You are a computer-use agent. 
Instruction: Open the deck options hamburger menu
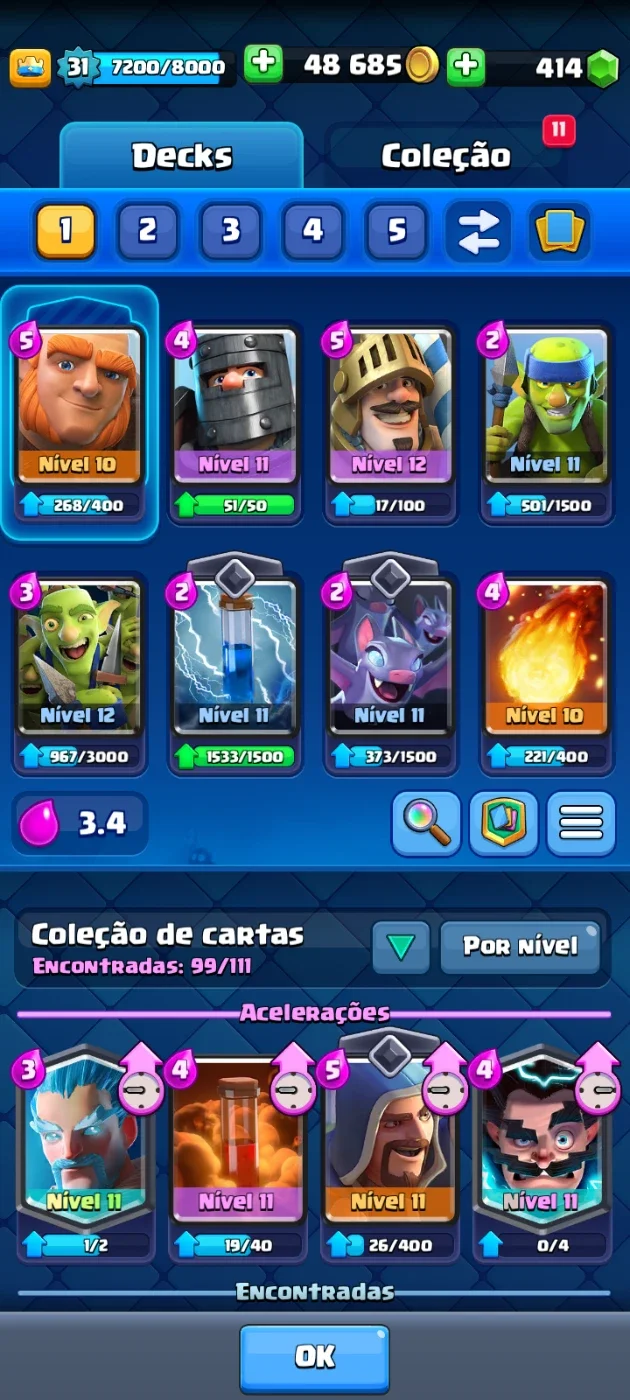point(582,824)
